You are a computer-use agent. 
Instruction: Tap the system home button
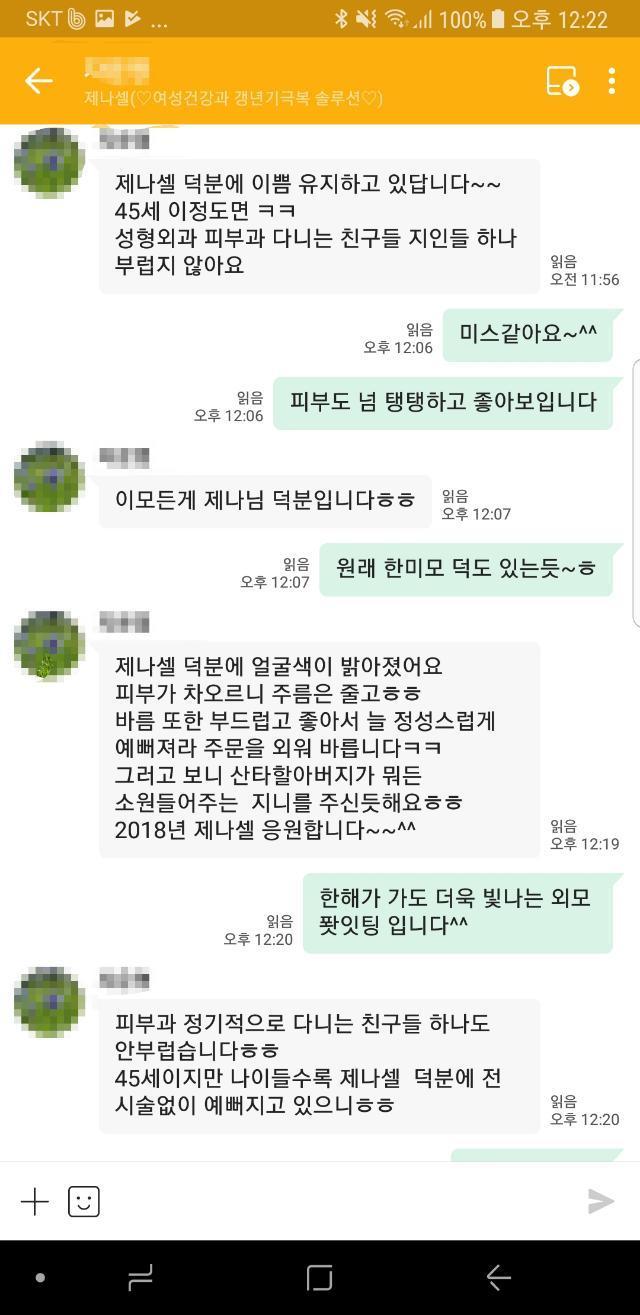pyautogui.click(x=319, y=1277)
